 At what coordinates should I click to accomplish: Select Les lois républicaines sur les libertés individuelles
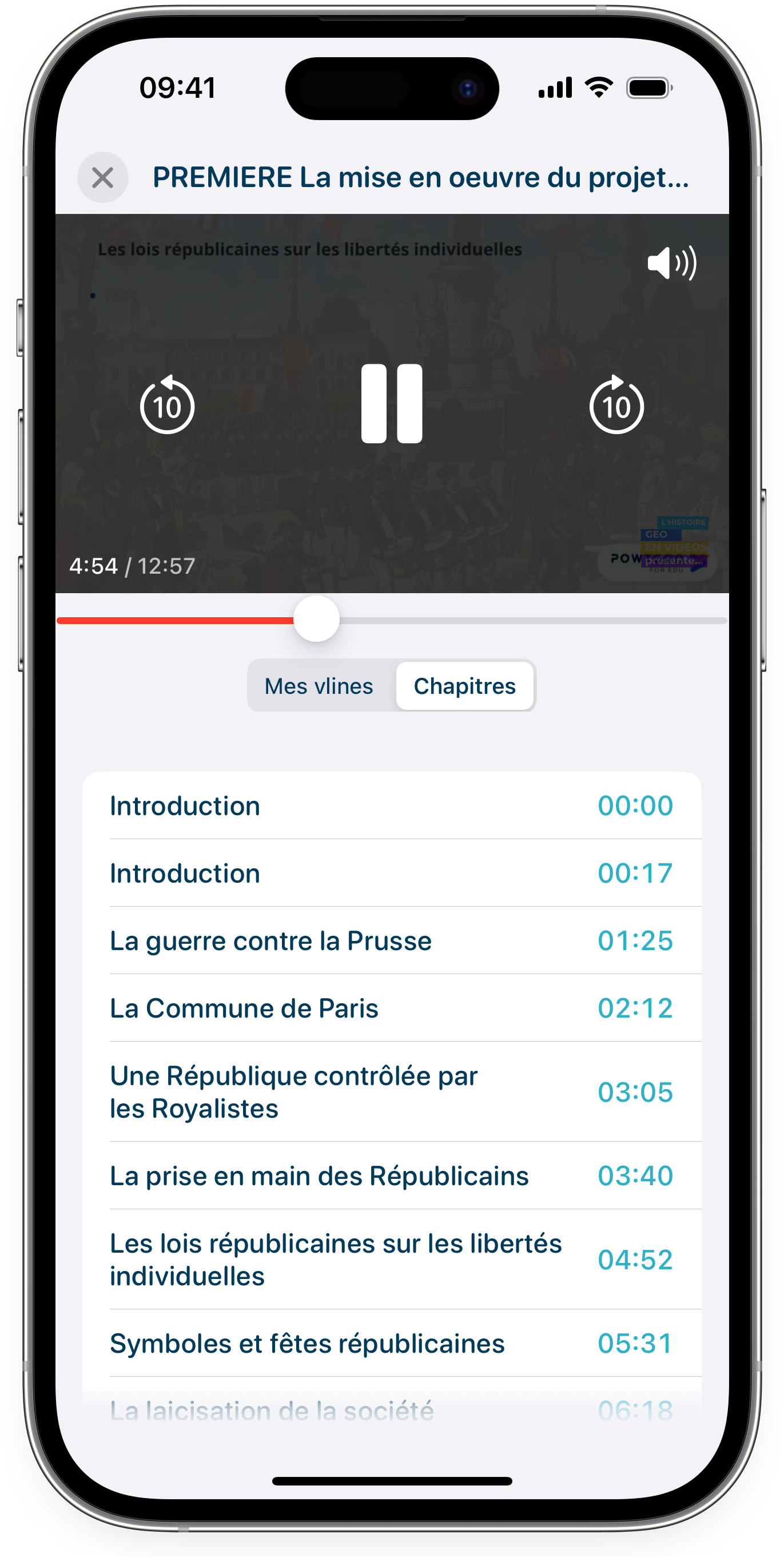click(392, 1260)
